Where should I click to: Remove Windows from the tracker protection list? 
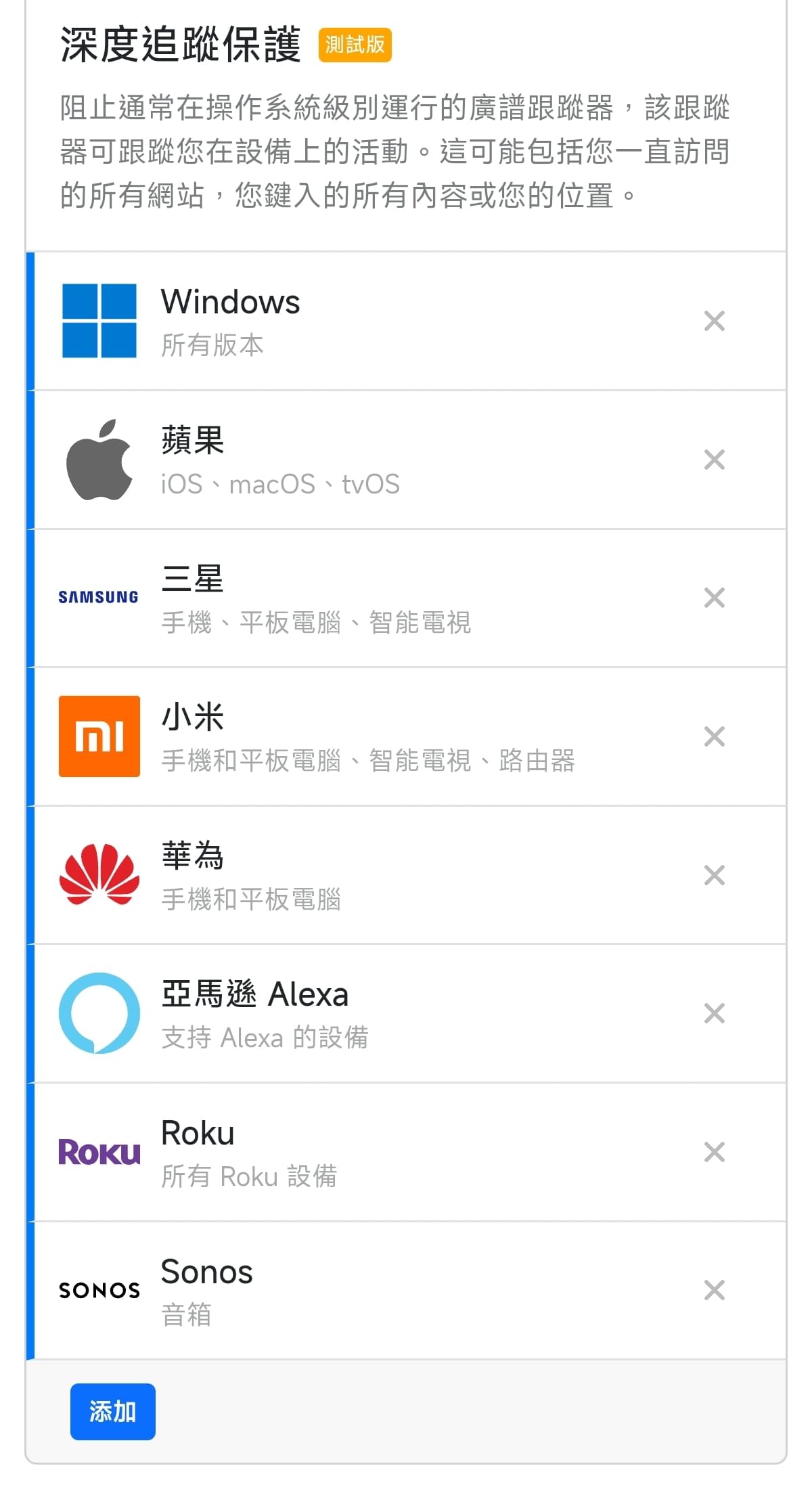coord(714,321)
